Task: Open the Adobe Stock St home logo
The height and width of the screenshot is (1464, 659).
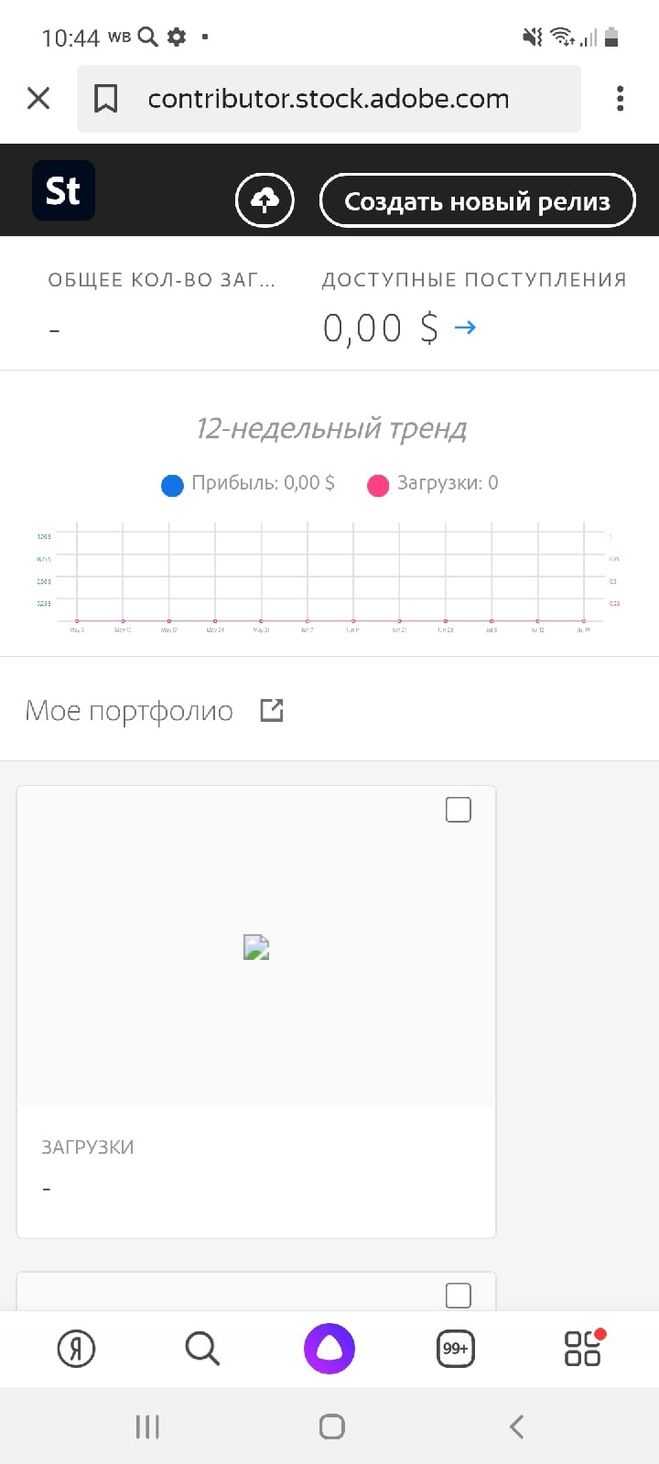Action: 63,190
